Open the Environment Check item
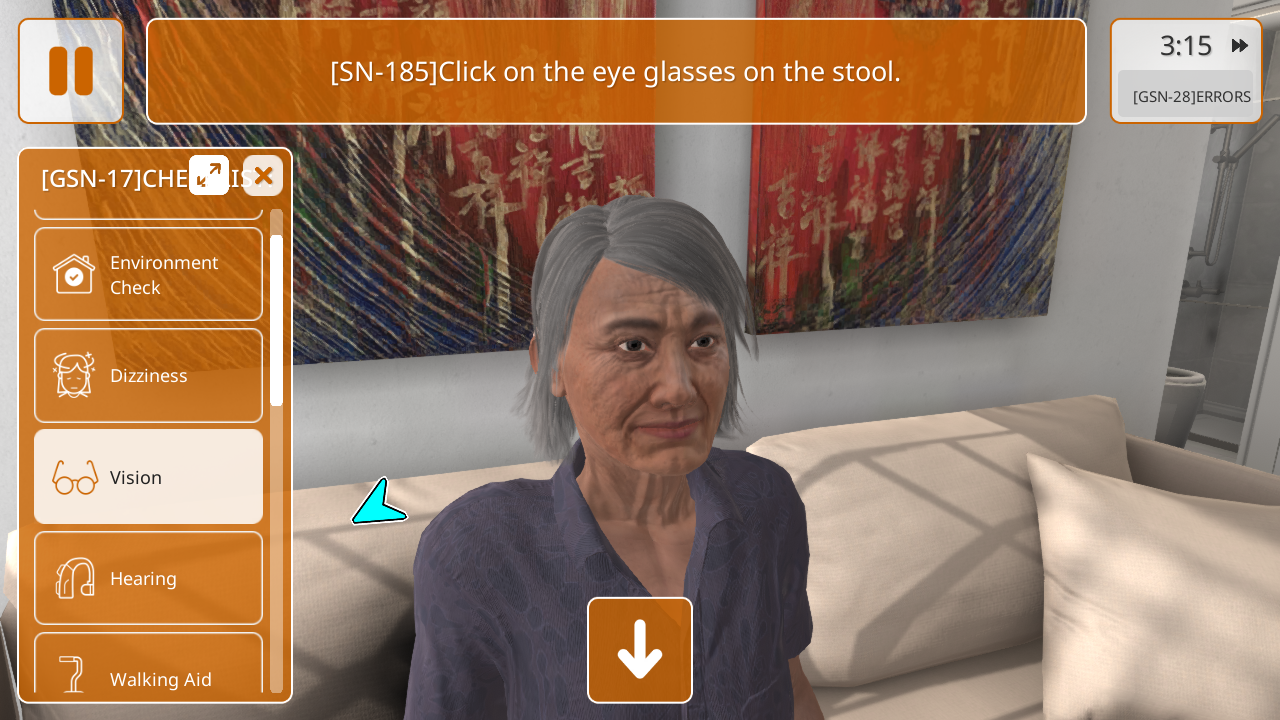 point(148,274)
